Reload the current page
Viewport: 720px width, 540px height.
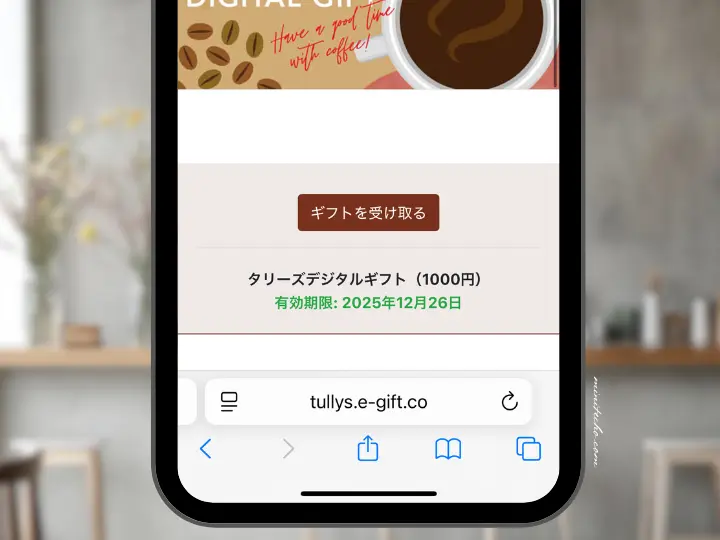509,402
